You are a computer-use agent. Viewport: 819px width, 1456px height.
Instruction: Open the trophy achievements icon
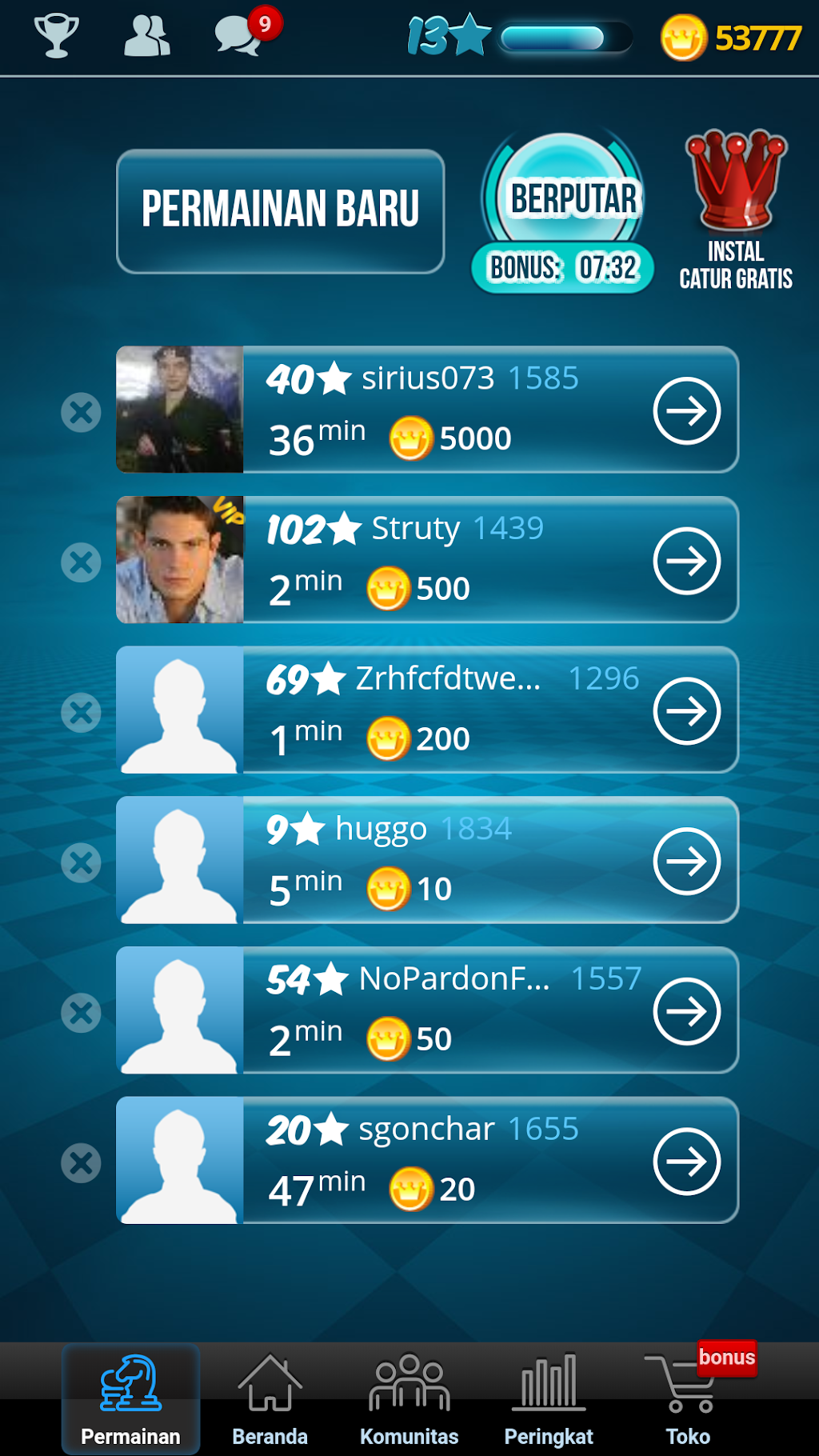[x=56, y=36]
